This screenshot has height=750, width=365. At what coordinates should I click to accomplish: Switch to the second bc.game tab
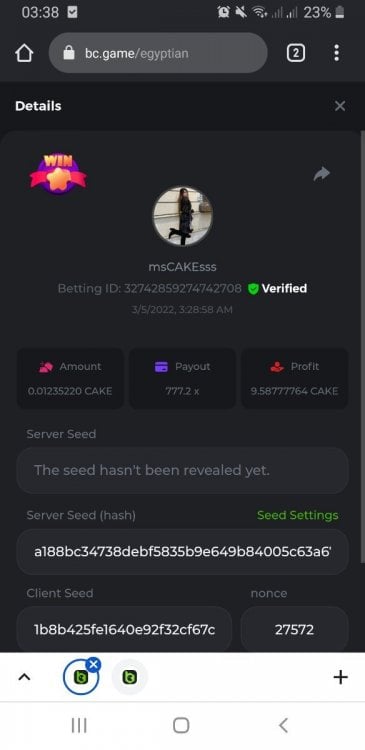[130, 677]
